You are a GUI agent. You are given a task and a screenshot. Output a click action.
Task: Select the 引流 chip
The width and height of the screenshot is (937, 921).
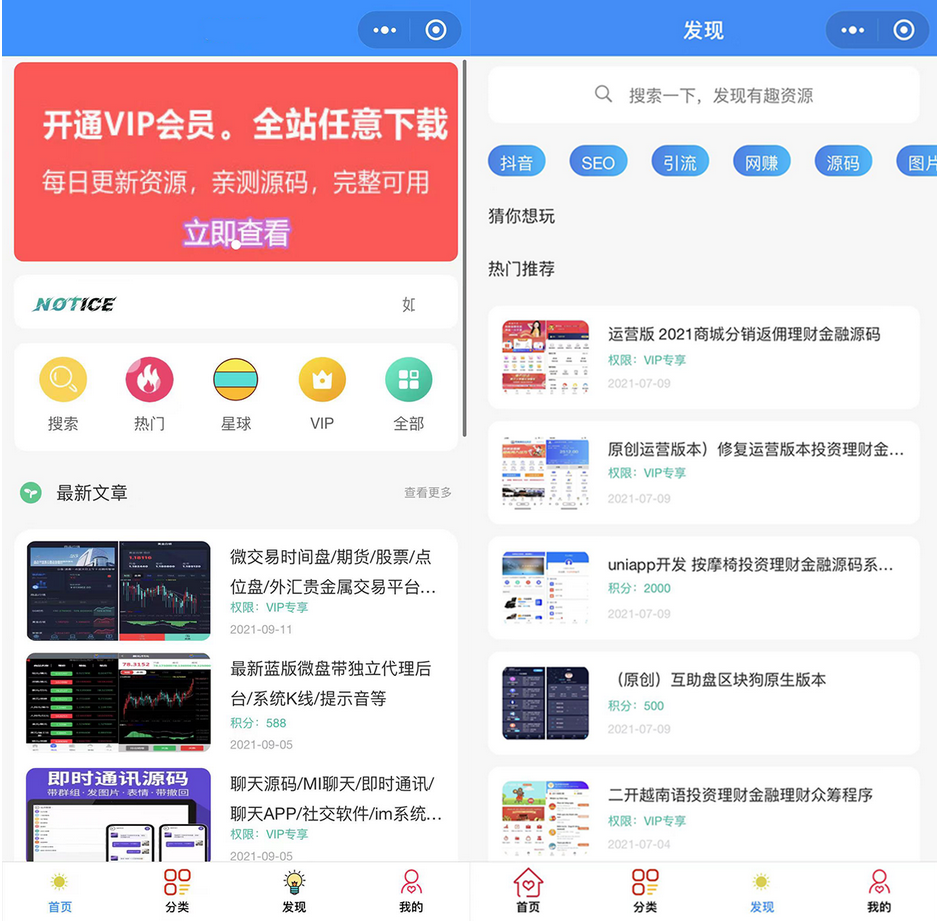[x=680, y=162]
